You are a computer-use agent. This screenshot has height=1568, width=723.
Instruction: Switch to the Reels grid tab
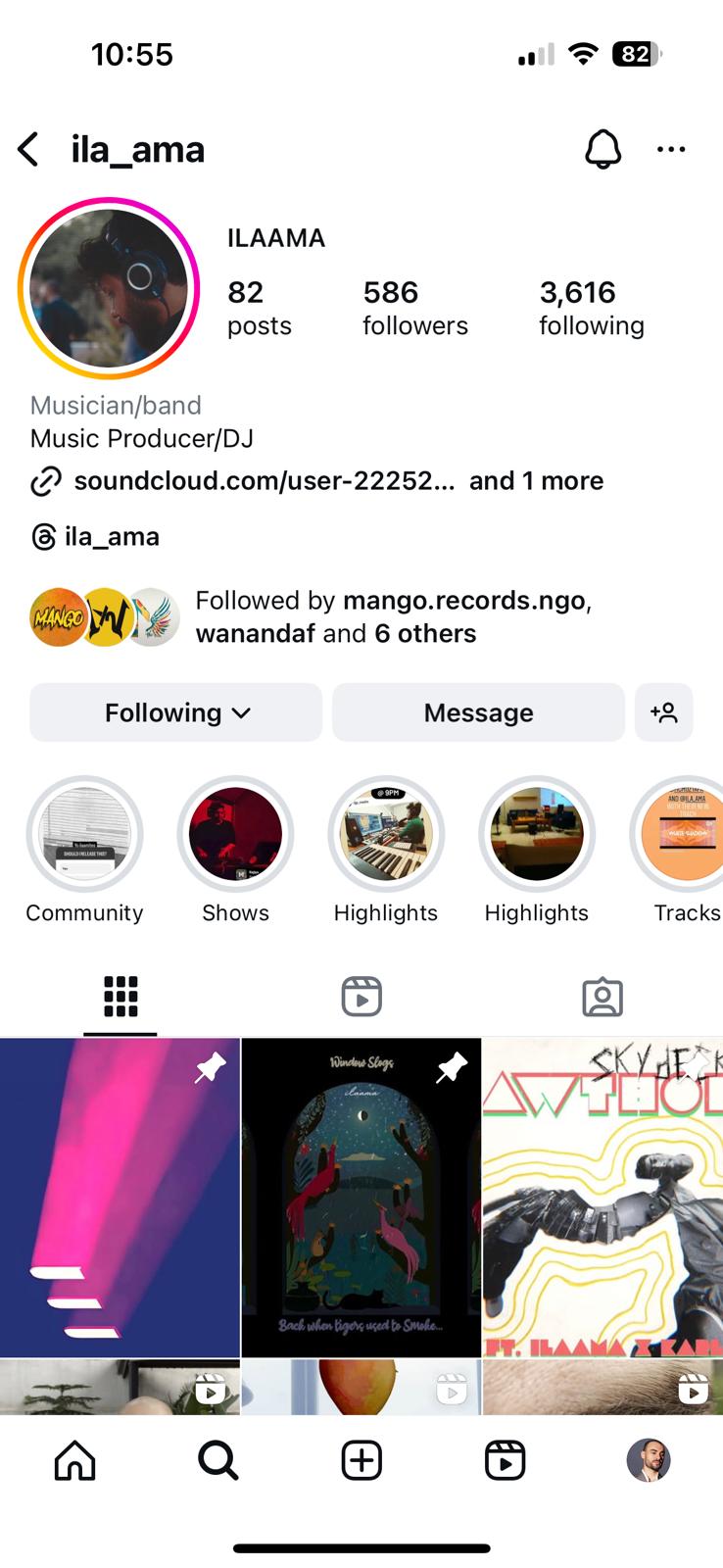tap(361, 997)
